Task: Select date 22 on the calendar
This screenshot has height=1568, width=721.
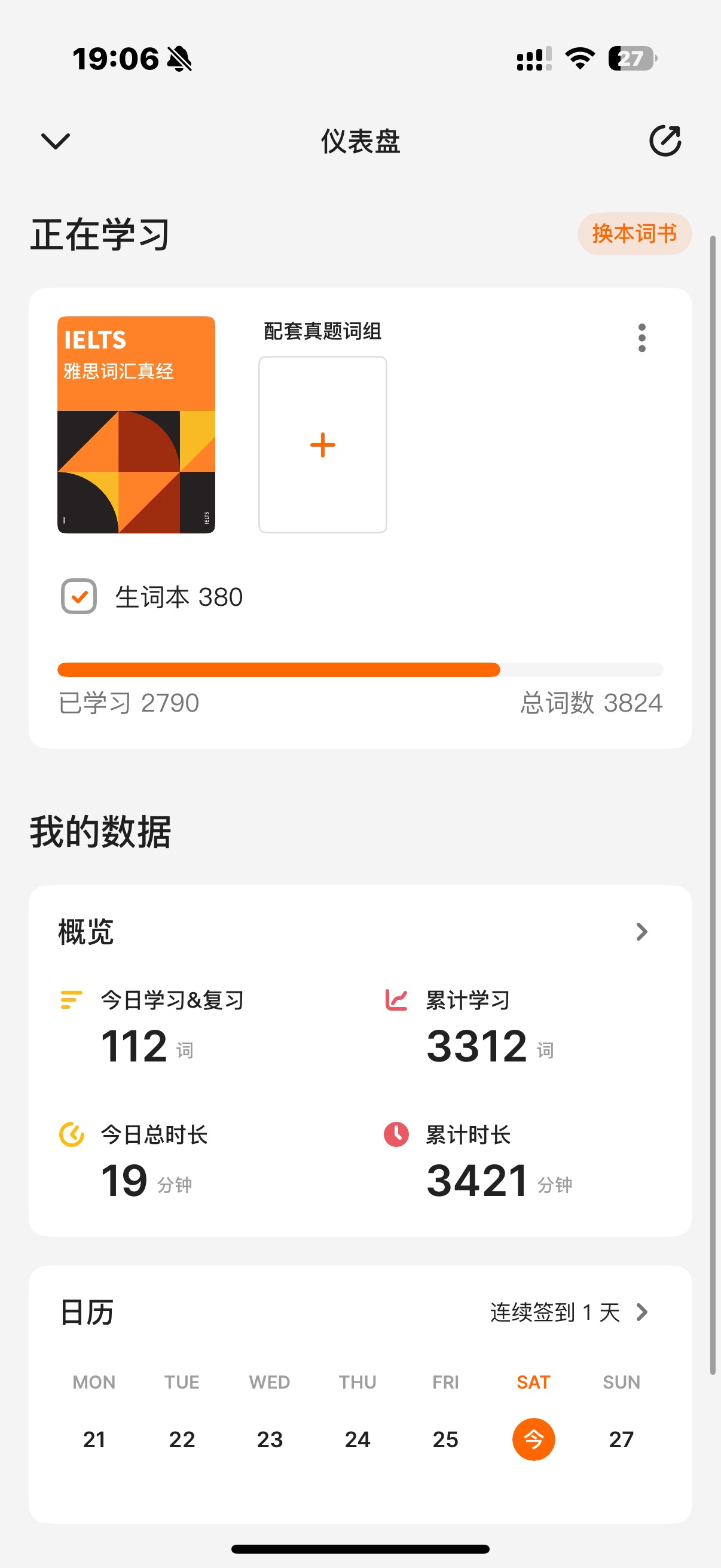Action: [182, 1439]
